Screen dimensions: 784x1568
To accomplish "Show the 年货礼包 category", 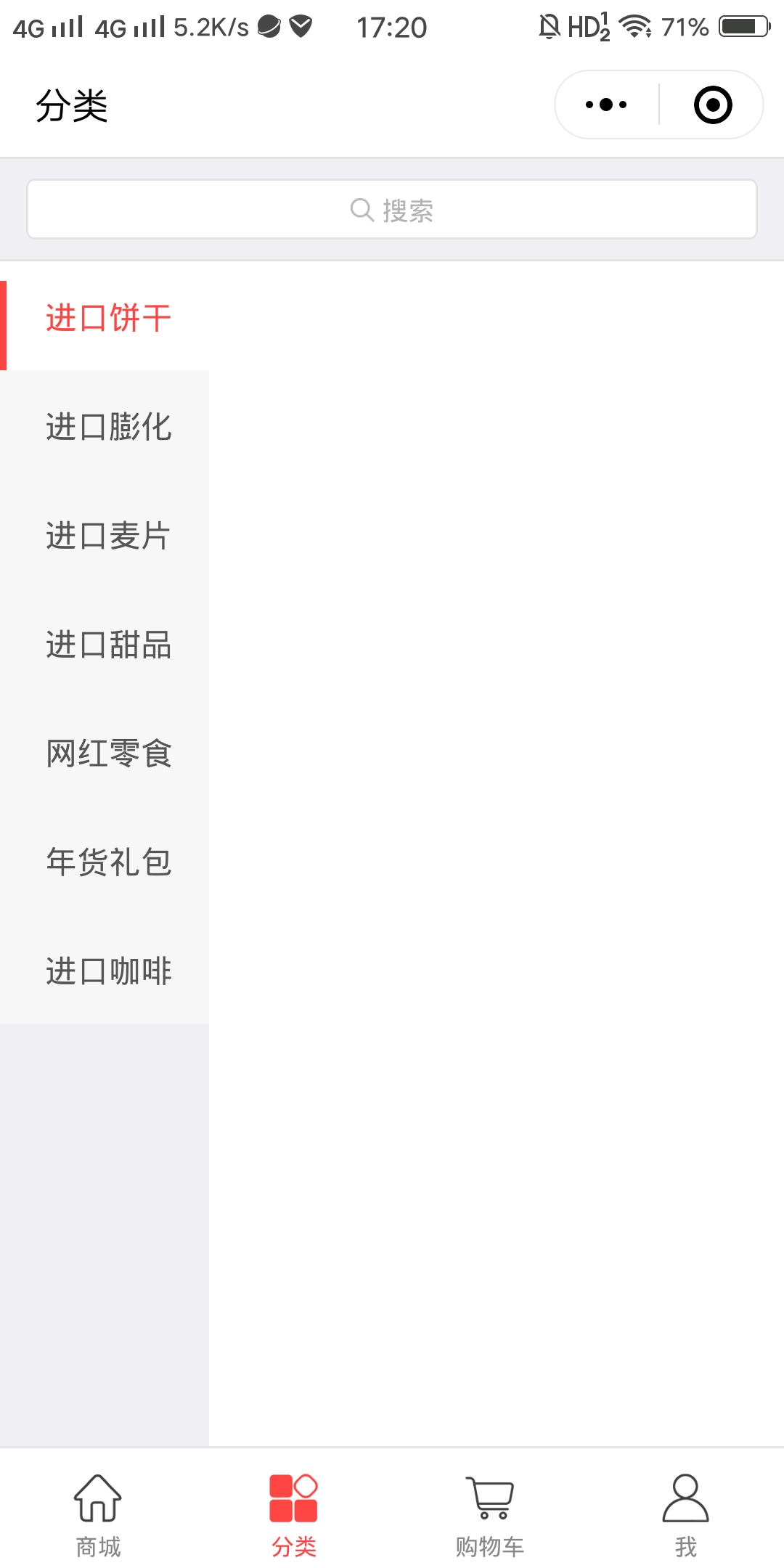I will pyautogui.click(x=107, y=862).
